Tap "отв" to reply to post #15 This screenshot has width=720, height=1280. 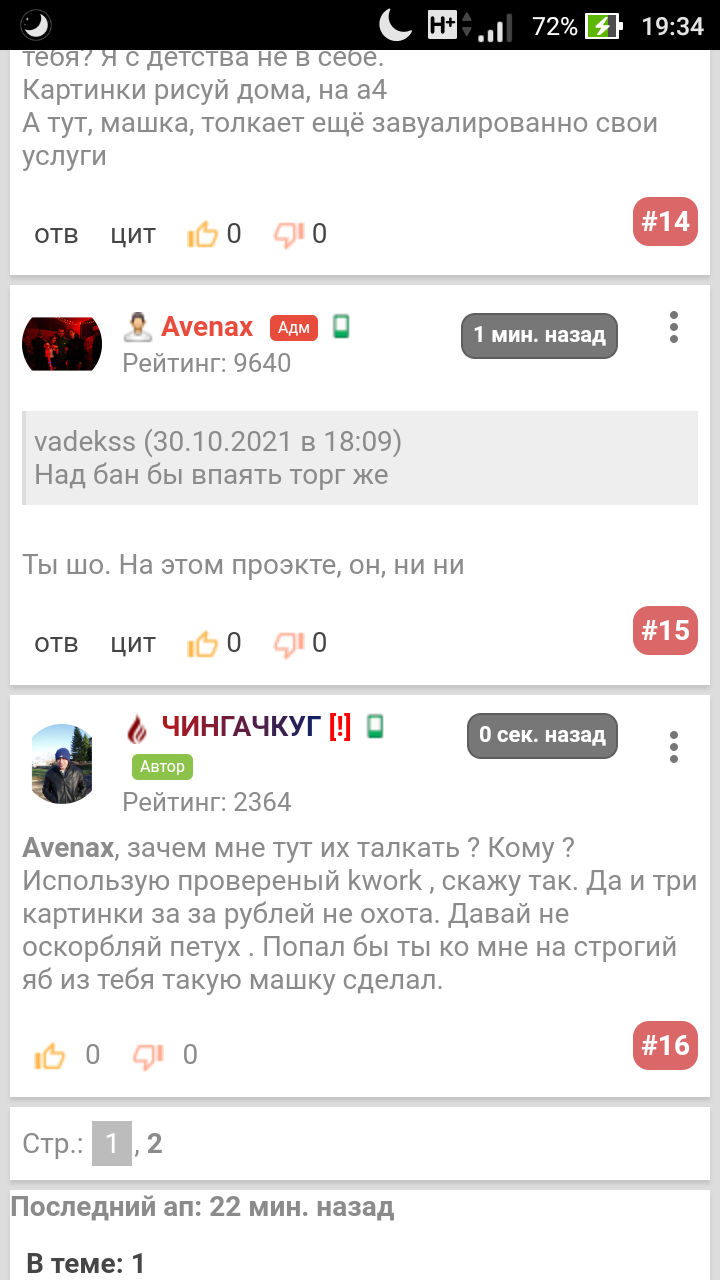(56, 642)
